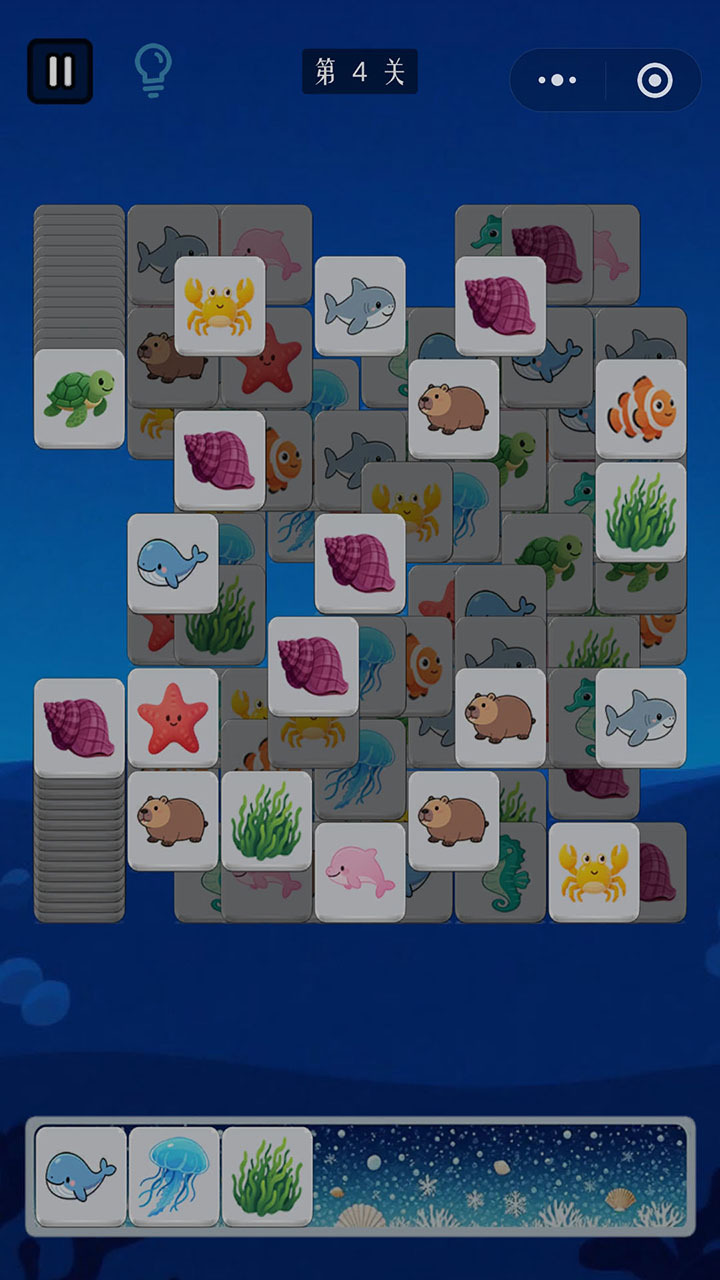
Task: Choose the bright pink dolphin tile
Action: 360,871
